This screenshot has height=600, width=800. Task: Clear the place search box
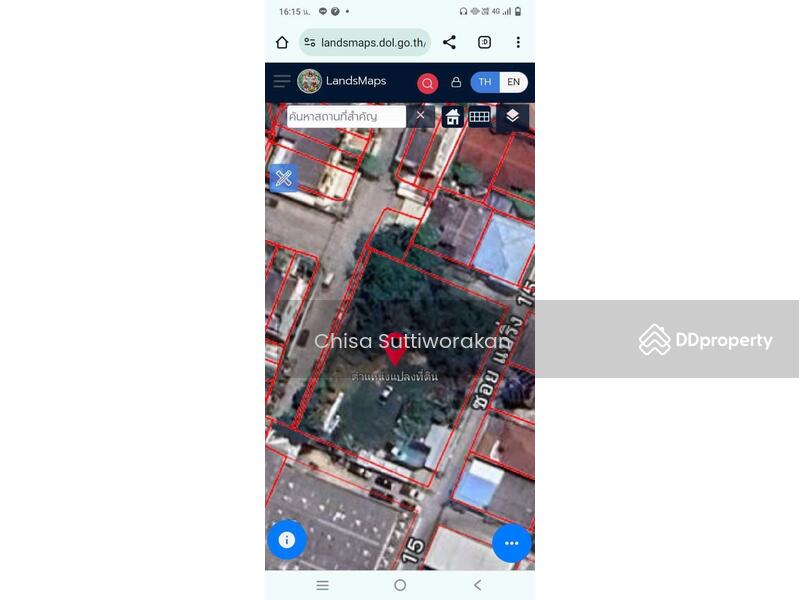coord(420,115)
